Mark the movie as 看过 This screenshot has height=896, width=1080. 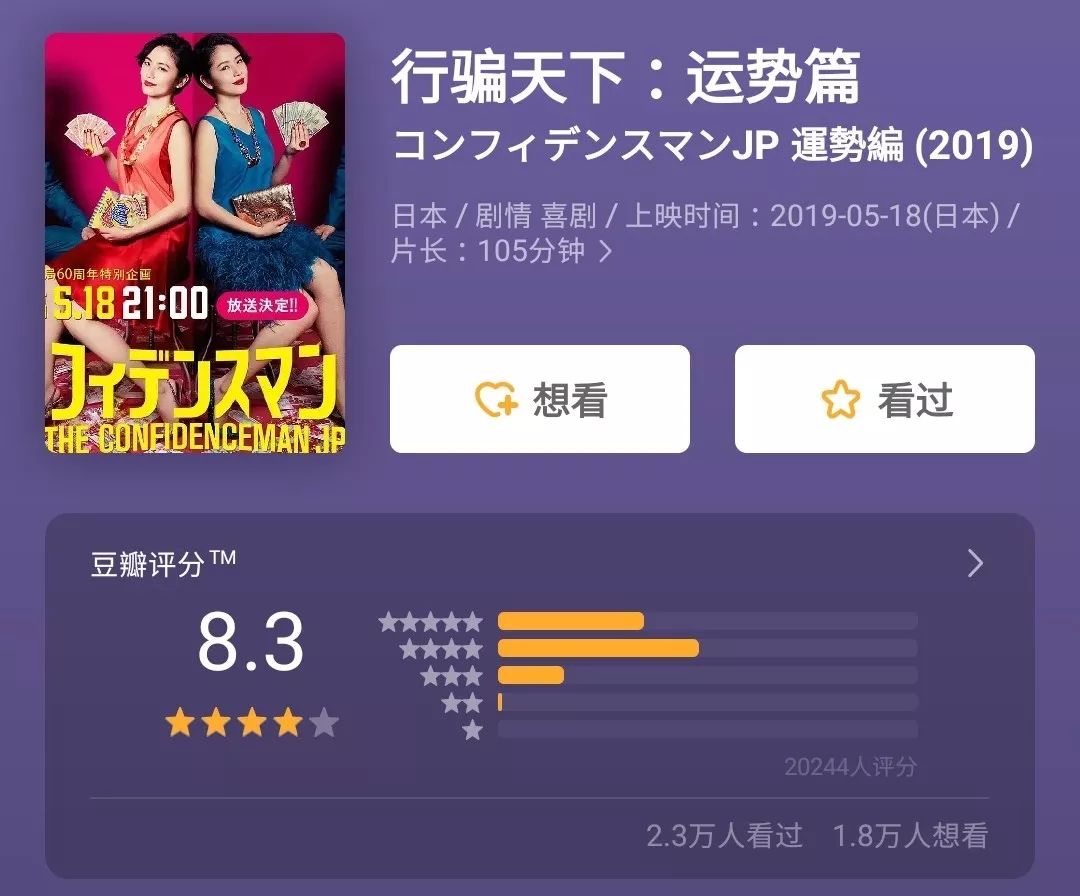884,399
